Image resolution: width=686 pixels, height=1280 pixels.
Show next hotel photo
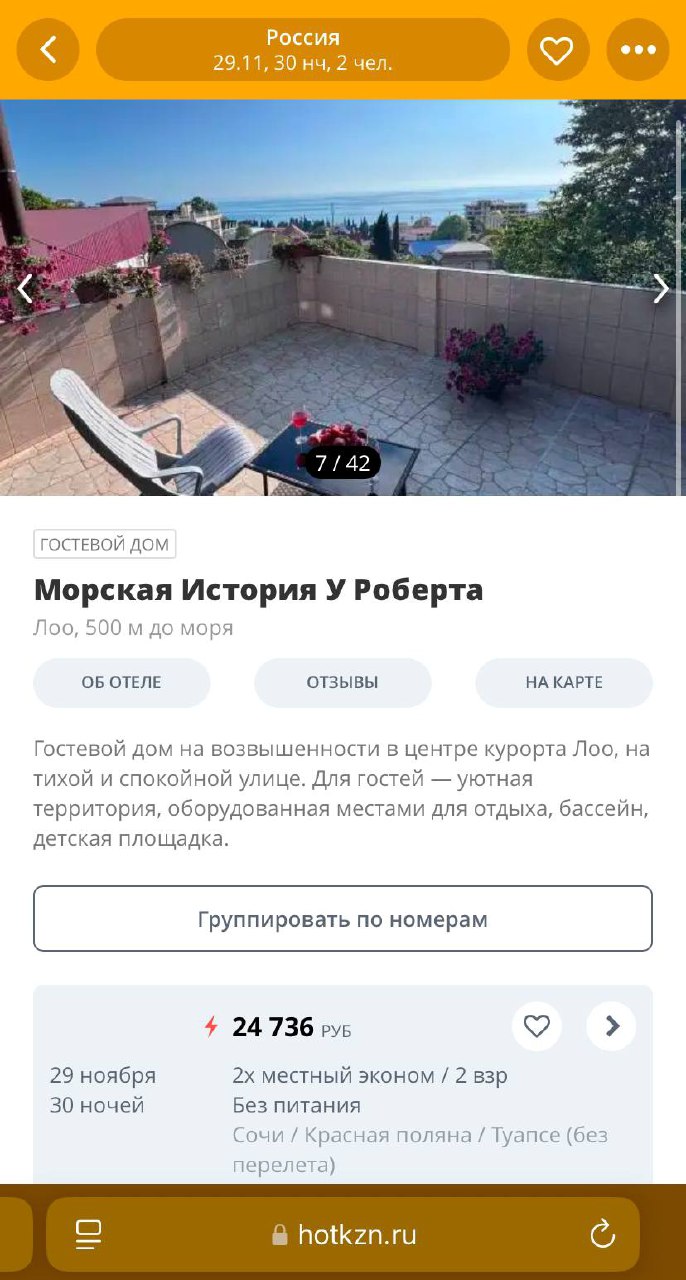coord(660,289)
